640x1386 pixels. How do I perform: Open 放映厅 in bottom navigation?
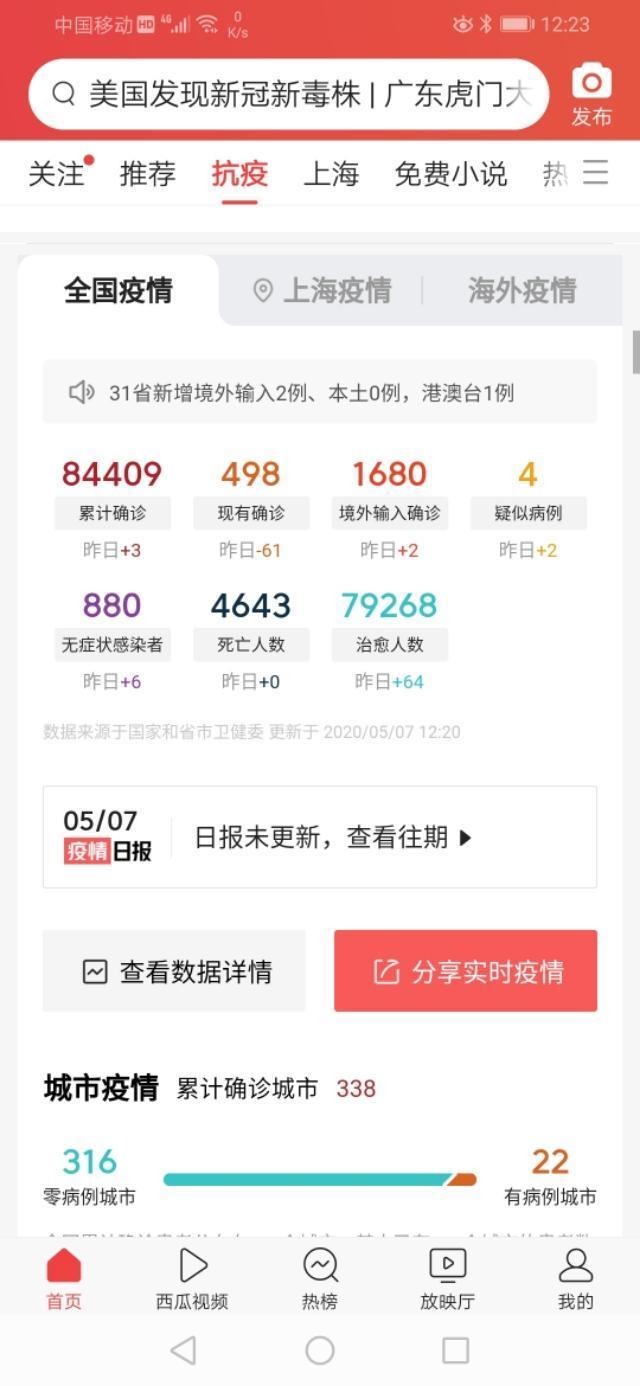coord(447,1279)
